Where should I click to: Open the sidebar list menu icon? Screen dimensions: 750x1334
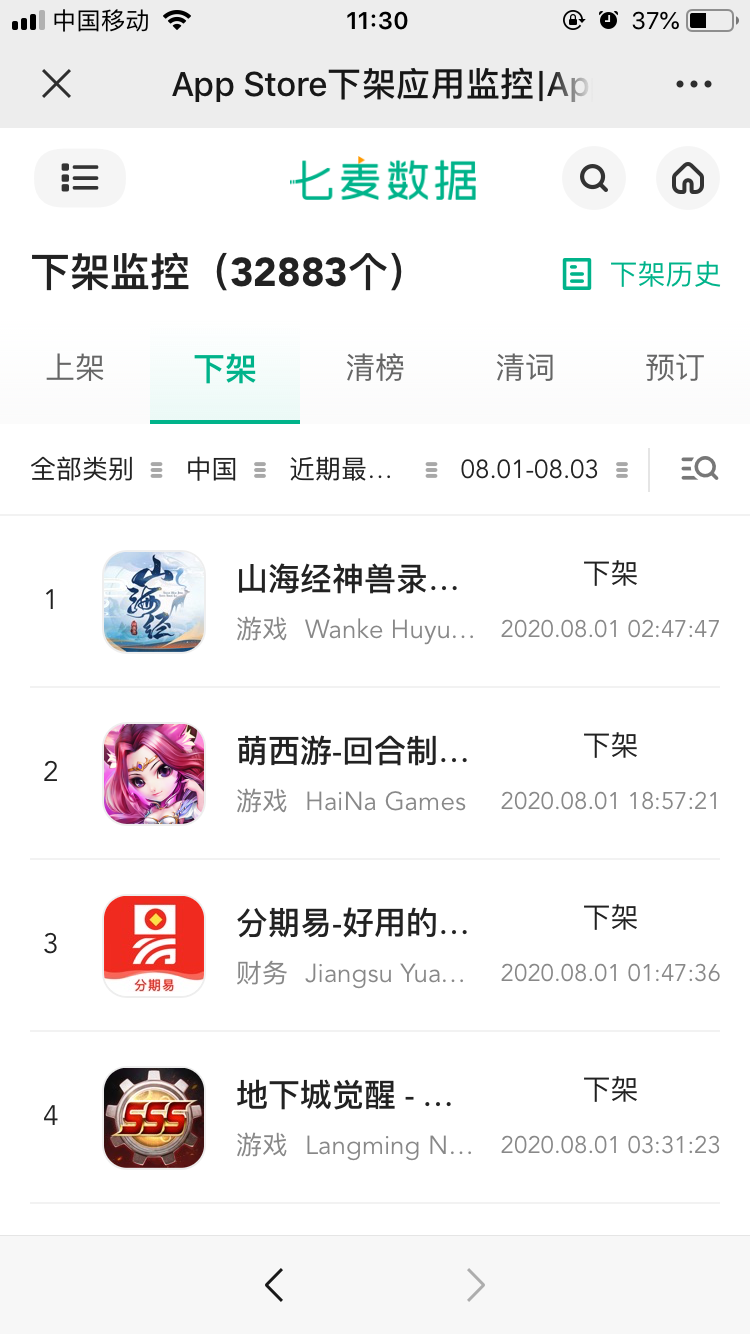(79, 177)
